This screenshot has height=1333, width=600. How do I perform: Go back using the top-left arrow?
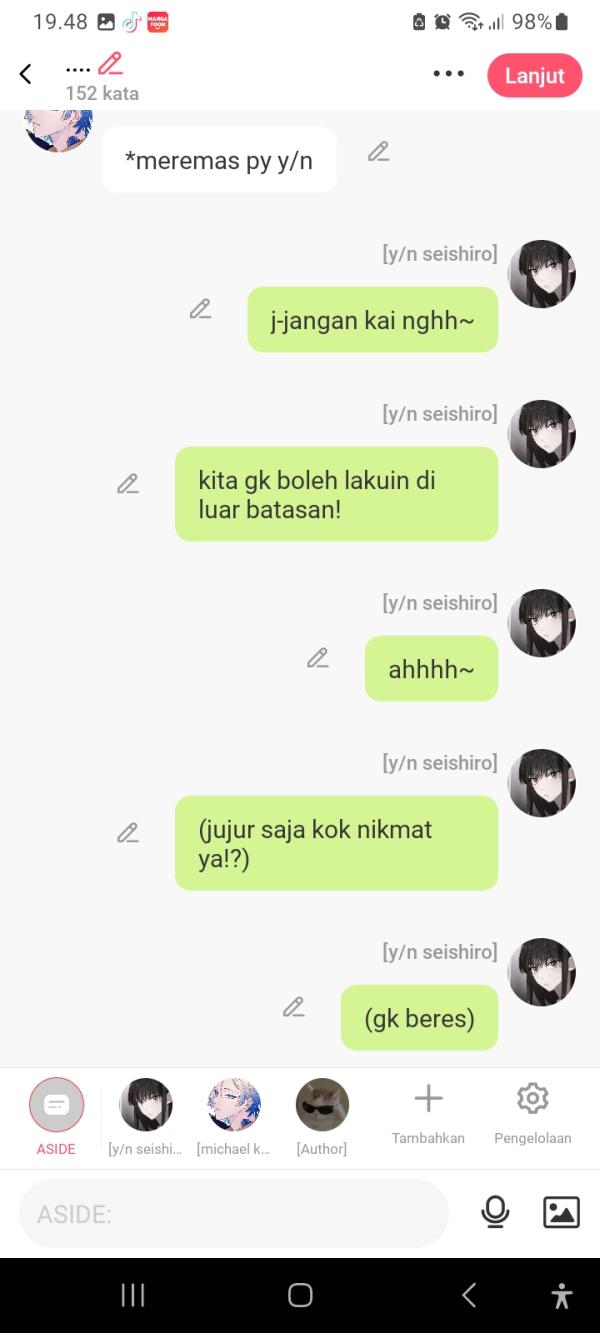[x=26, y=74]
